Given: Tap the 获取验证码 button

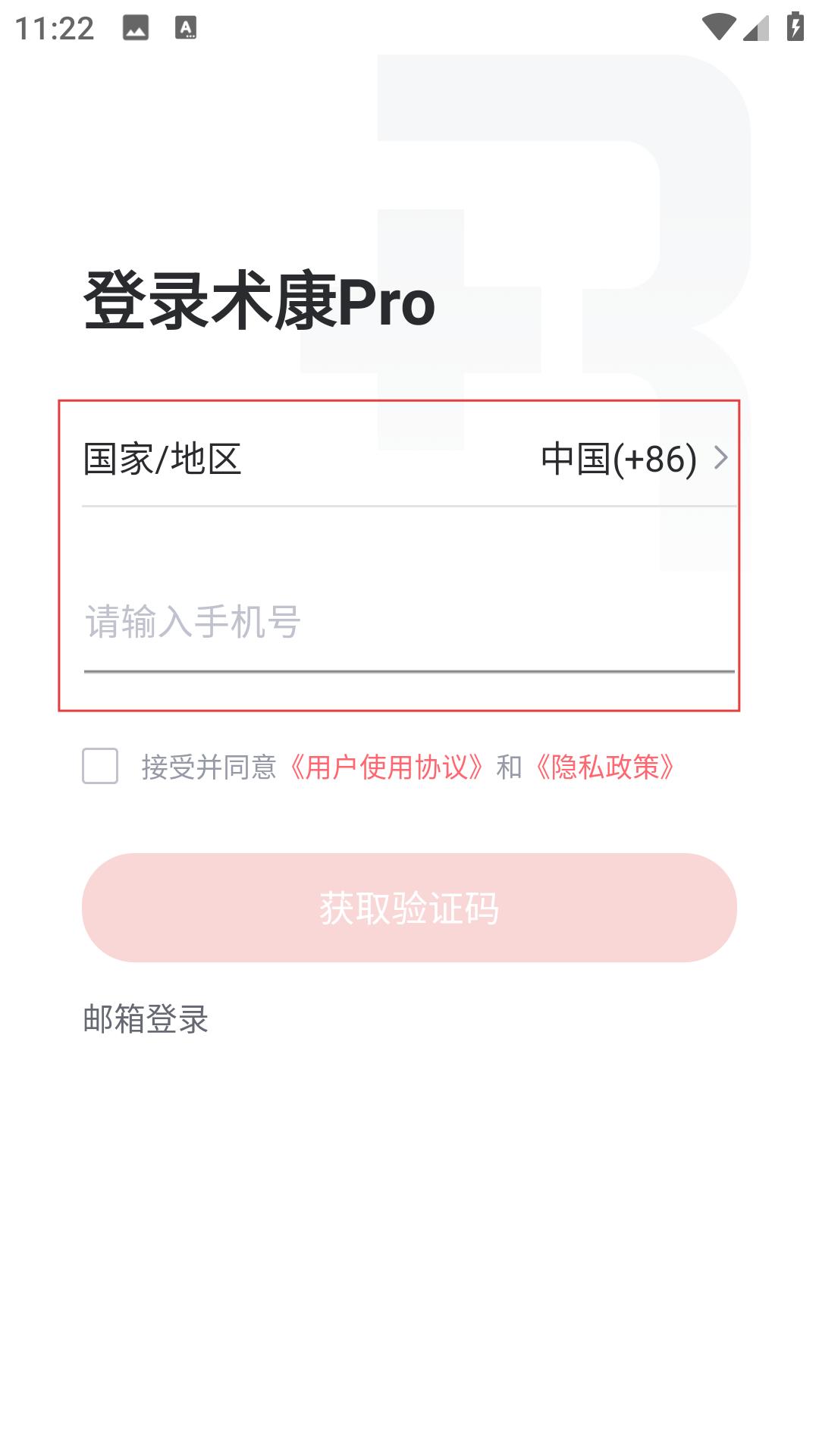Looking at the screenshot, I should coord(409,908).
